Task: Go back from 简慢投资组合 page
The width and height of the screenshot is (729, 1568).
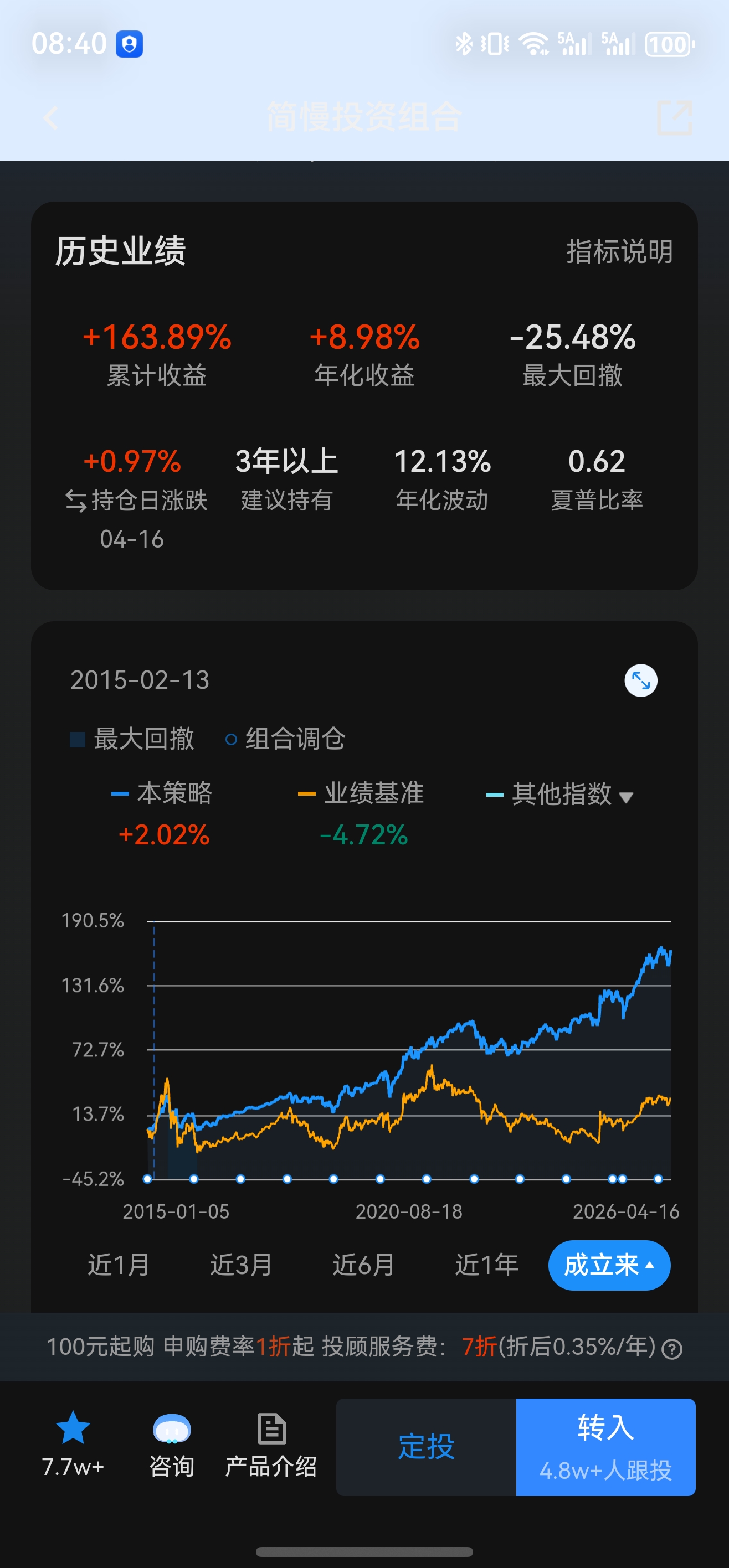Action: 51,117
